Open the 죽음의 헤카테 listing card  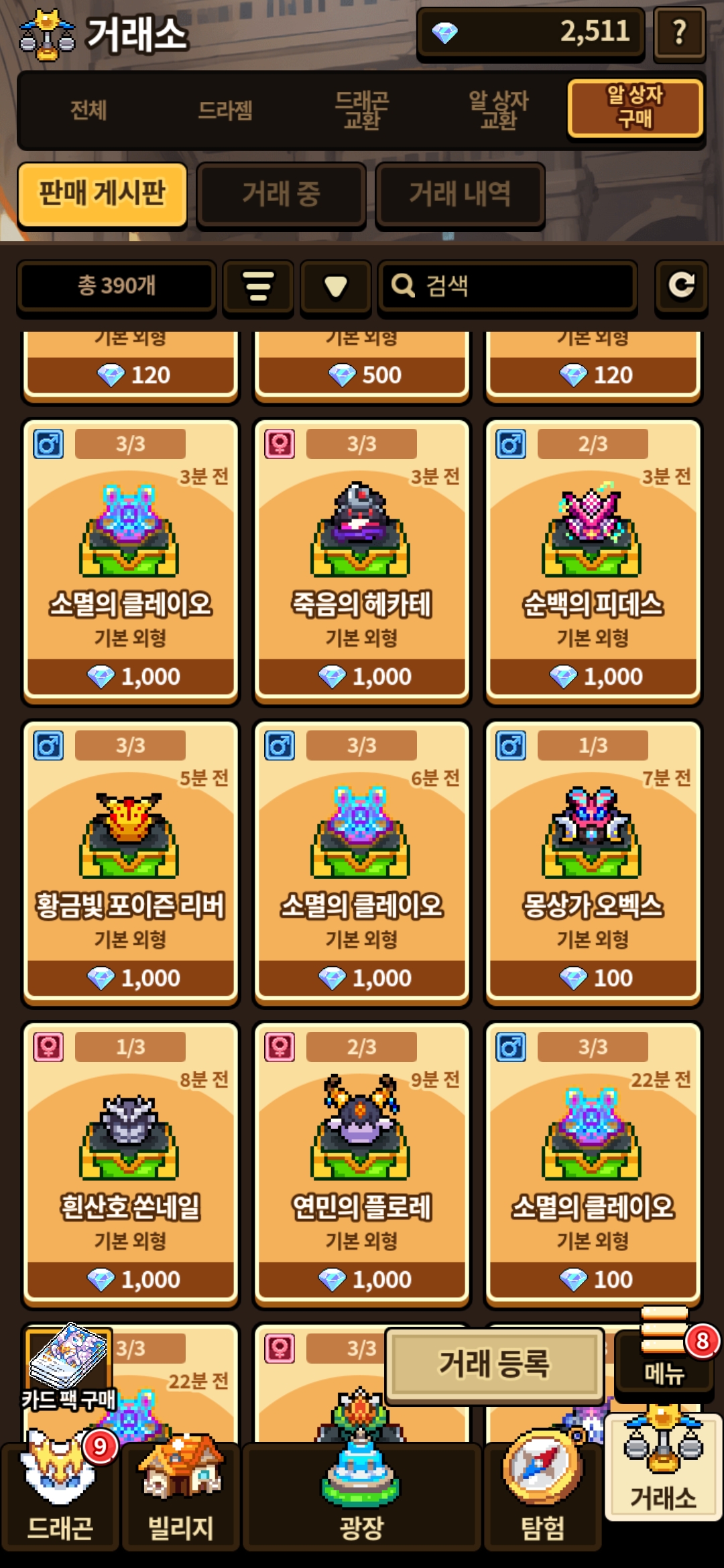coord(362,562)
